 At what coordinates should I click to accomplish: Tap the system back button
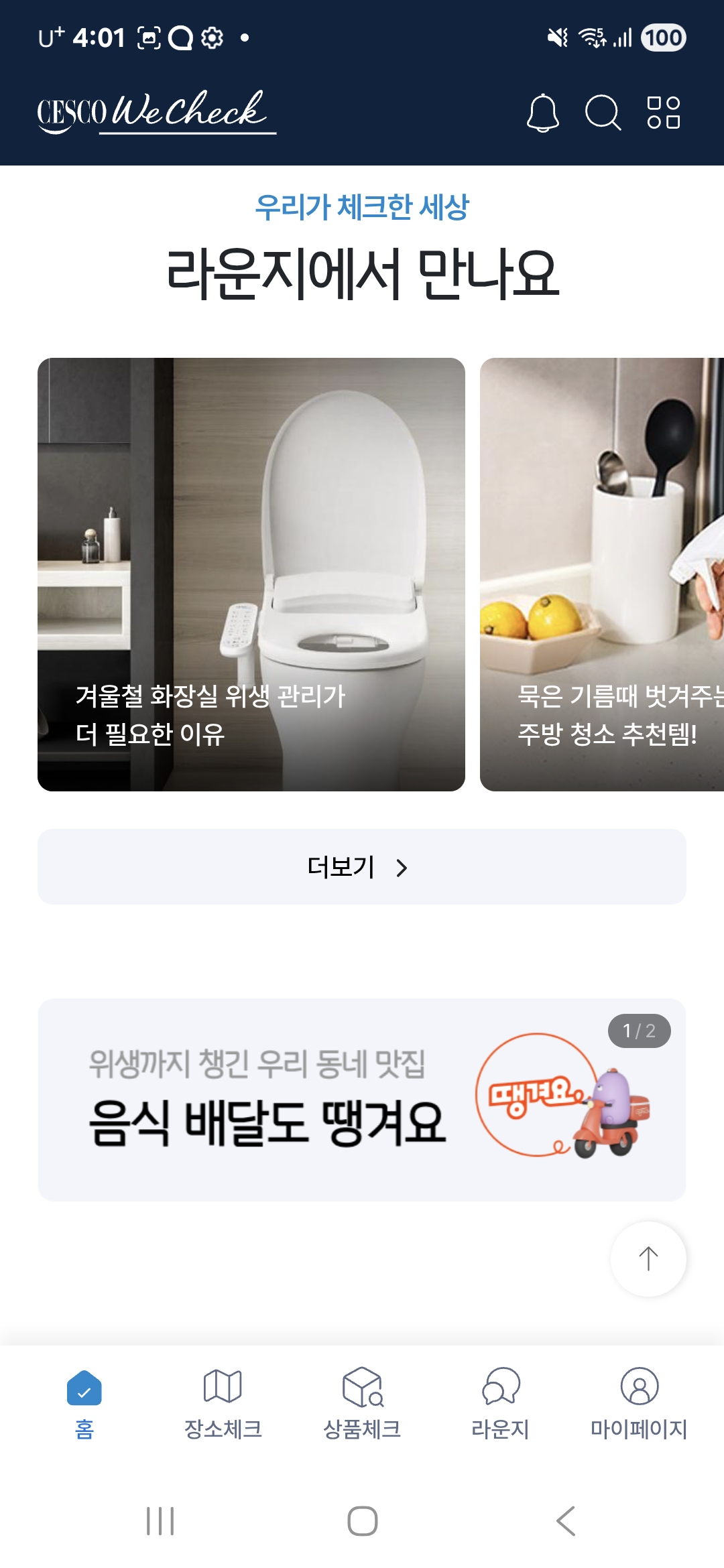(x=565, y=1520)
